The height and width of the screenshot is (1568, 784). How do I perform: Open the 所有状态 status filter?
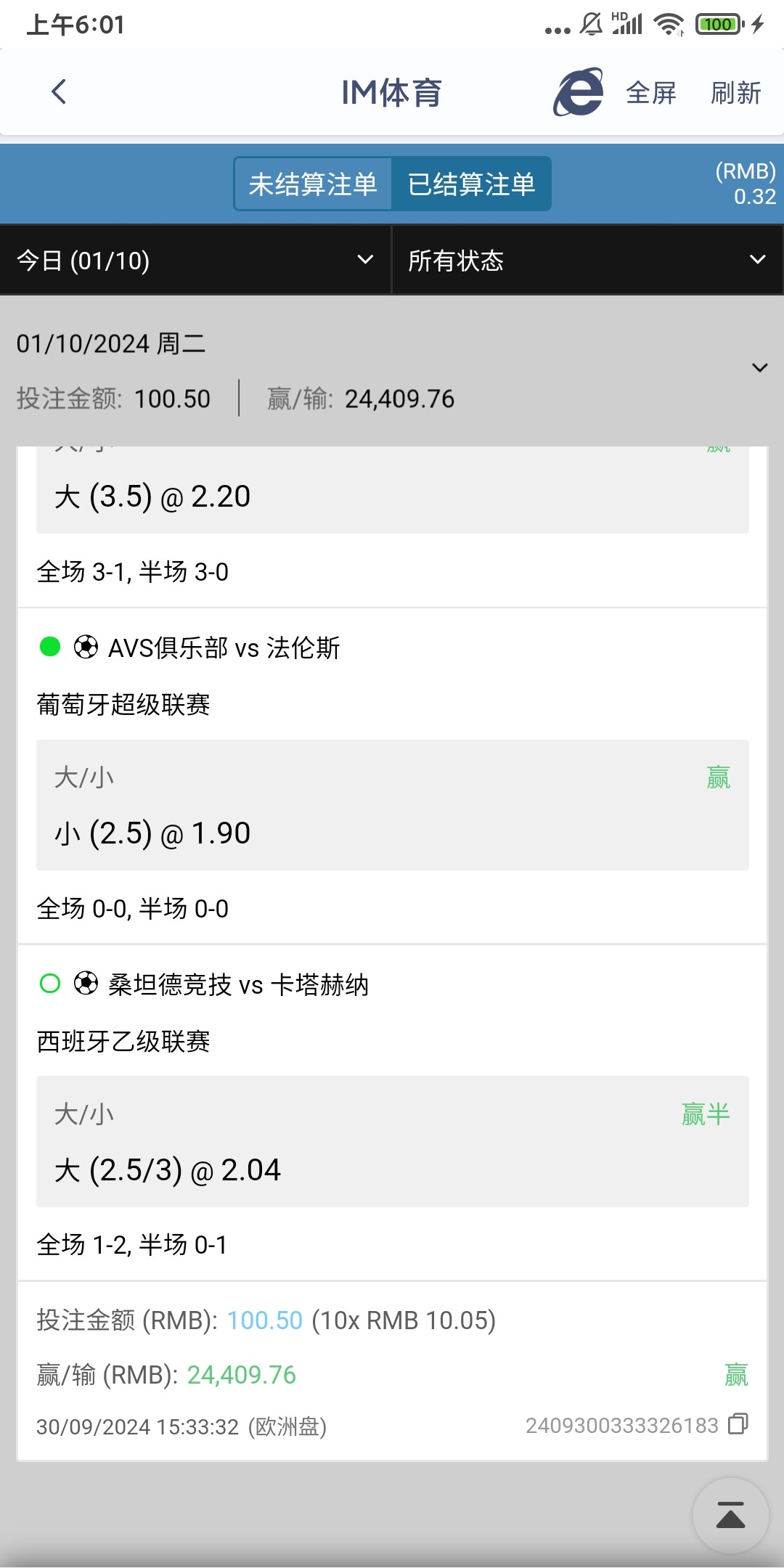pyautogui.click(x=587, y=260)
